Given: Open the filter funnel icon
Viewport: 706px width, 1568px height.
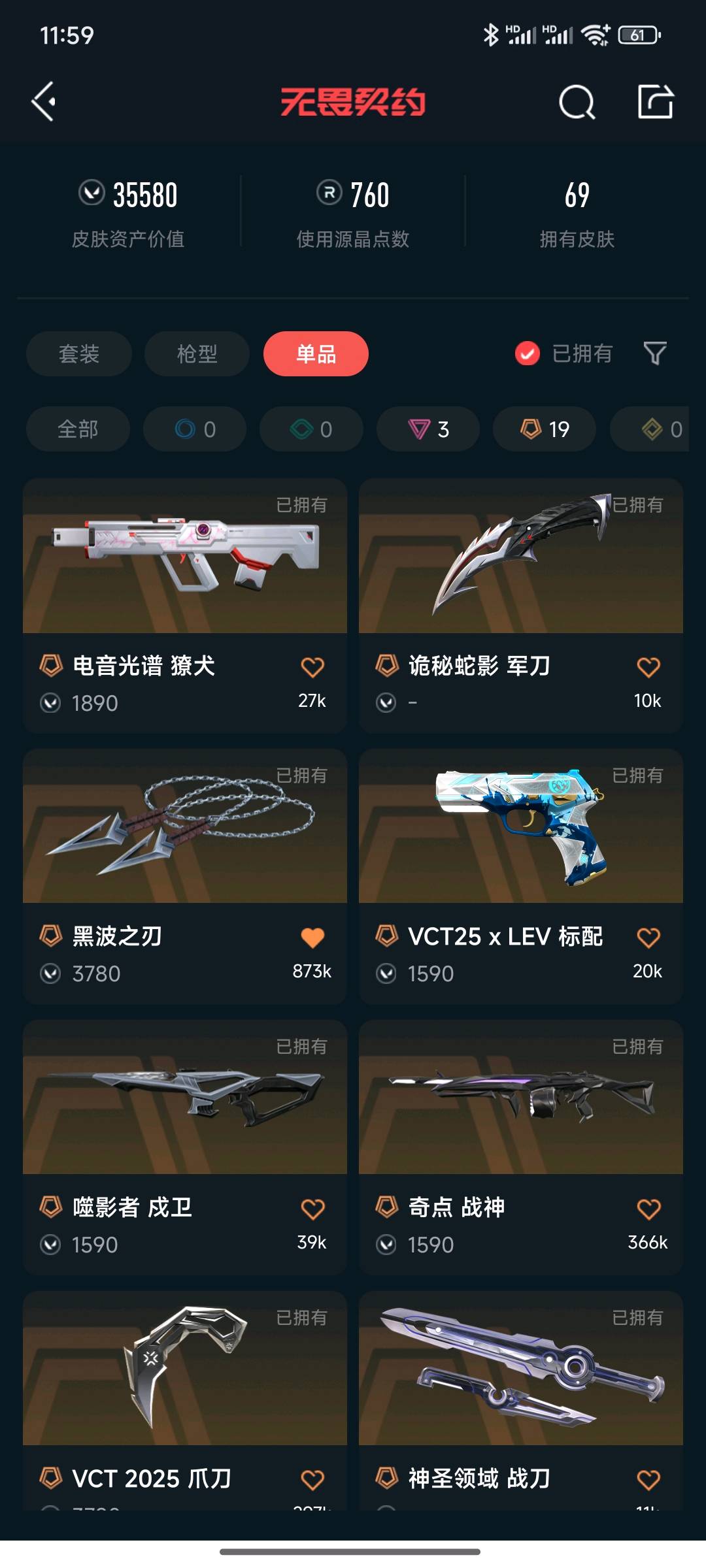Looking at the screenshot, I should pyautogui.click(x=655, y=353).
